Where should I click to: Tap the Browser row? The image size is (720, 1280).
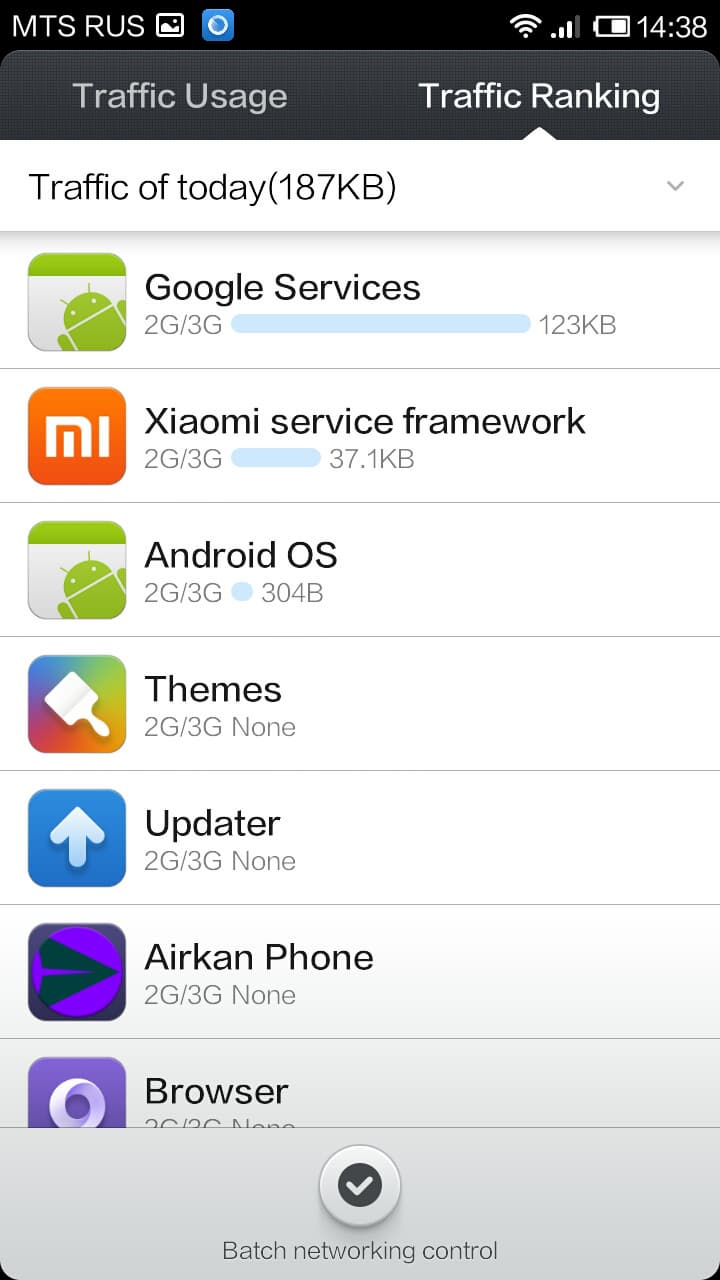click(x=360, y=1090)
